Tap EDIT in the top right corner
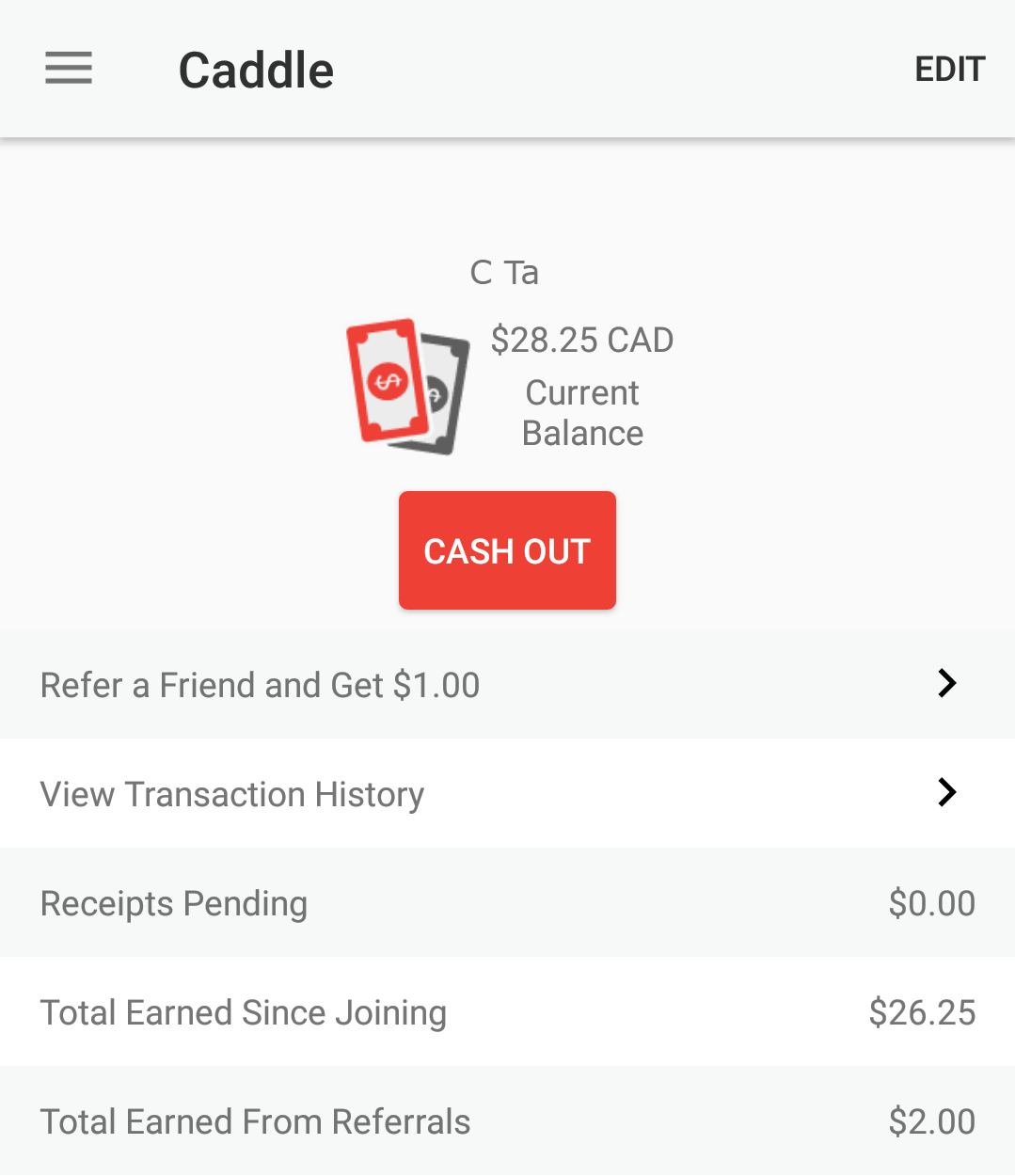 949,69
